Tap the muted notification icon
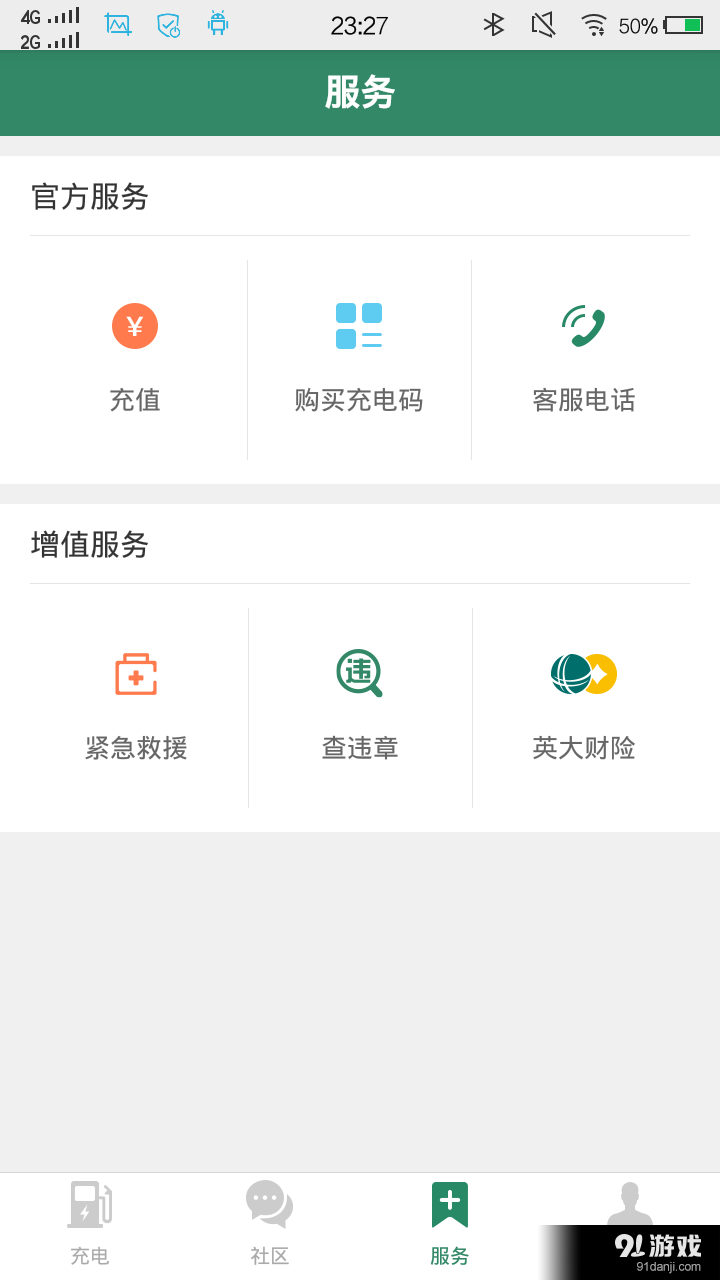The image size is (720, 1280). click(544, 26)
